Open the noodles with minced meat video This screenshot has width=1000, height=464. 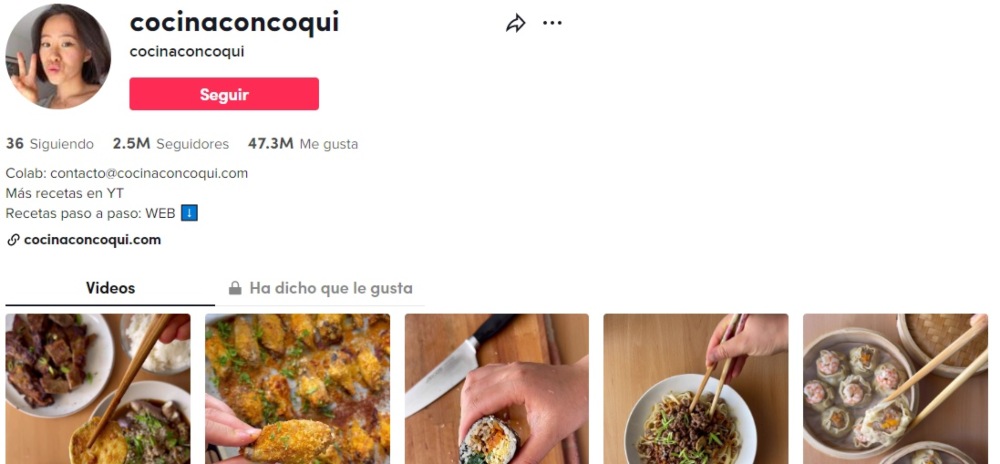click(695, 388)
